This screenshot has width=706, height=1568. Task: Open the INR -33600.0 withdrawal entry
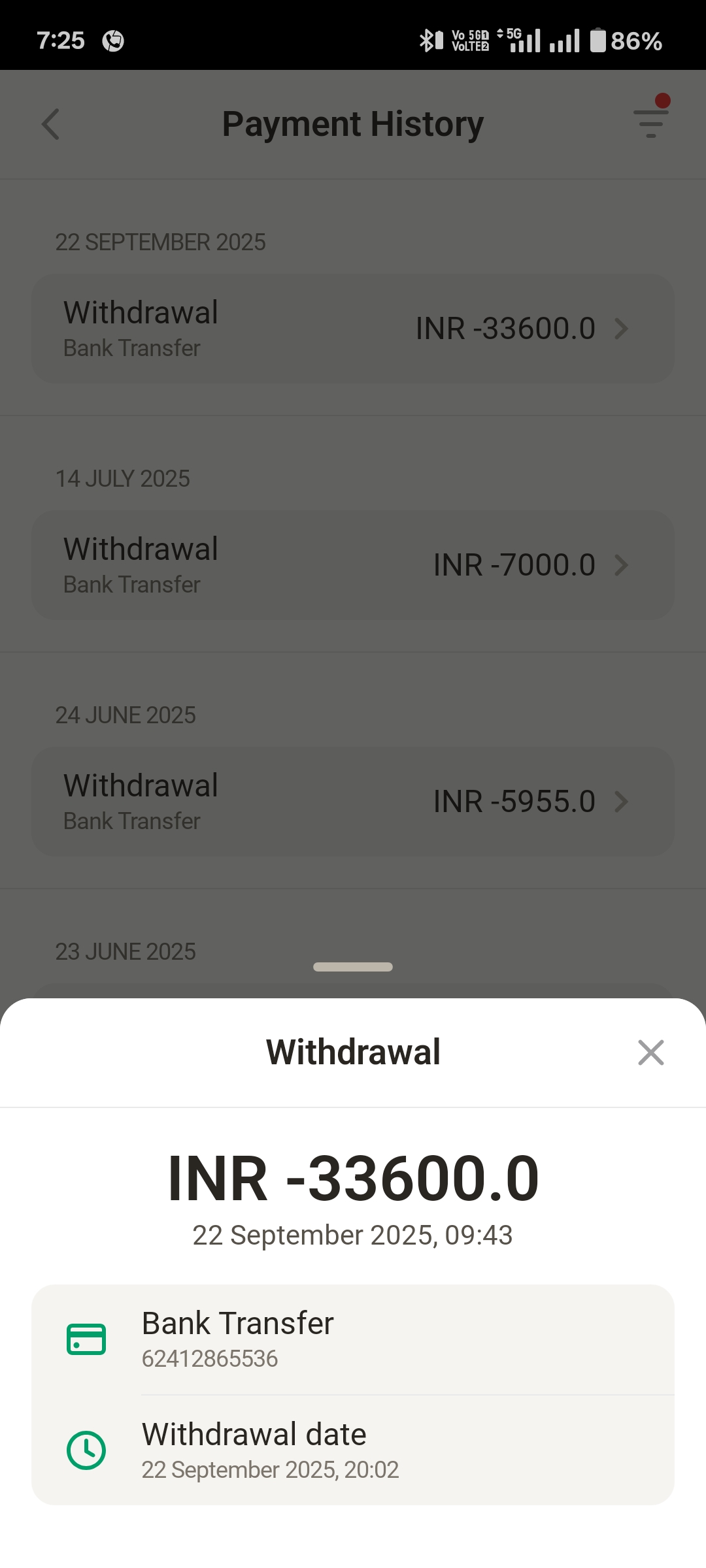(353, 329)
